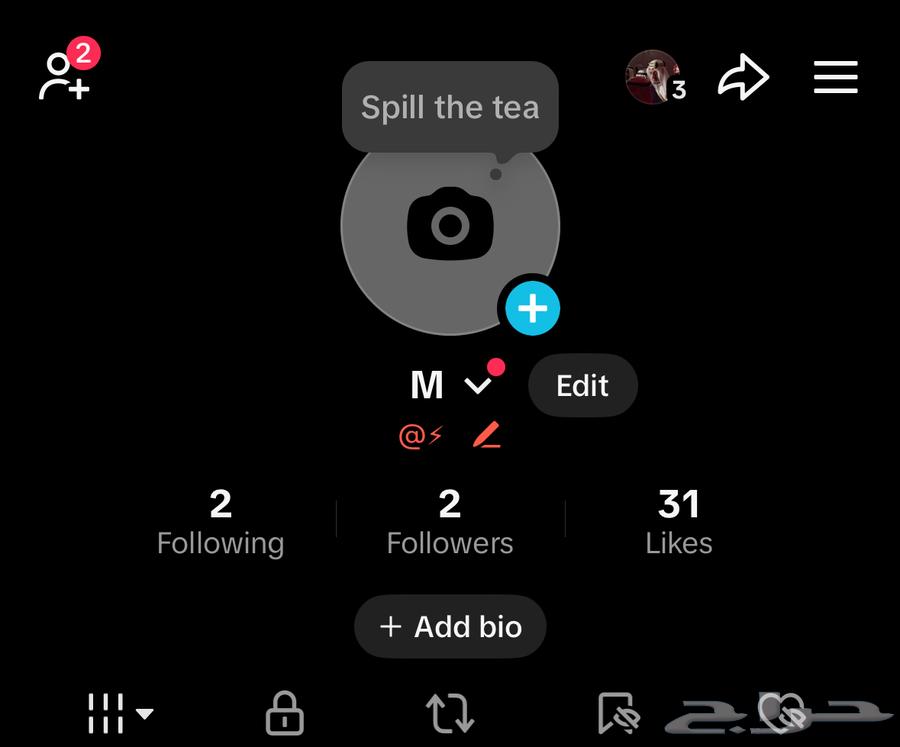Open the hamburger menu
900x747 pixels.
(835, 77)
